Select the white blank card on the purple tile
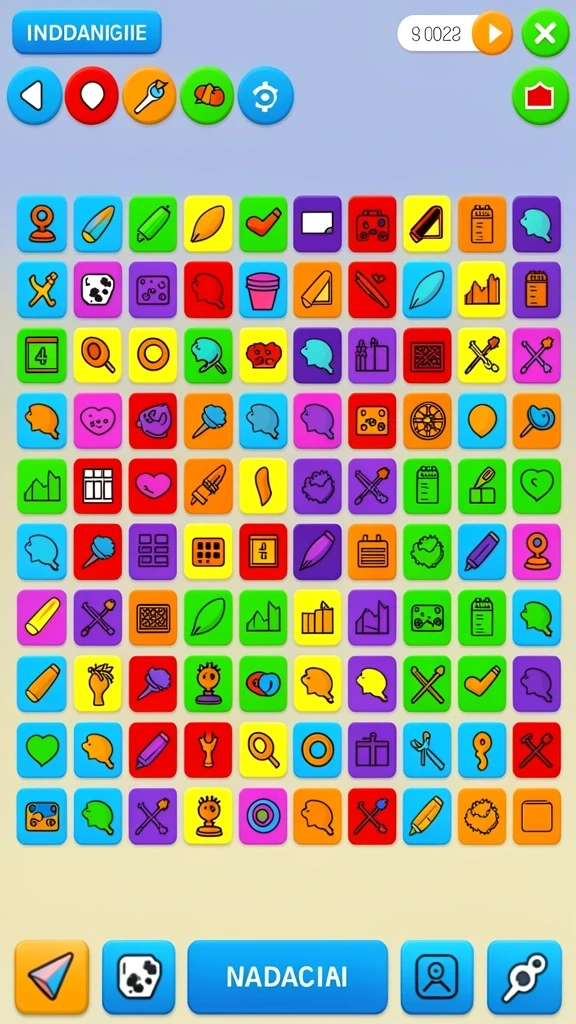 coord(317,223)
